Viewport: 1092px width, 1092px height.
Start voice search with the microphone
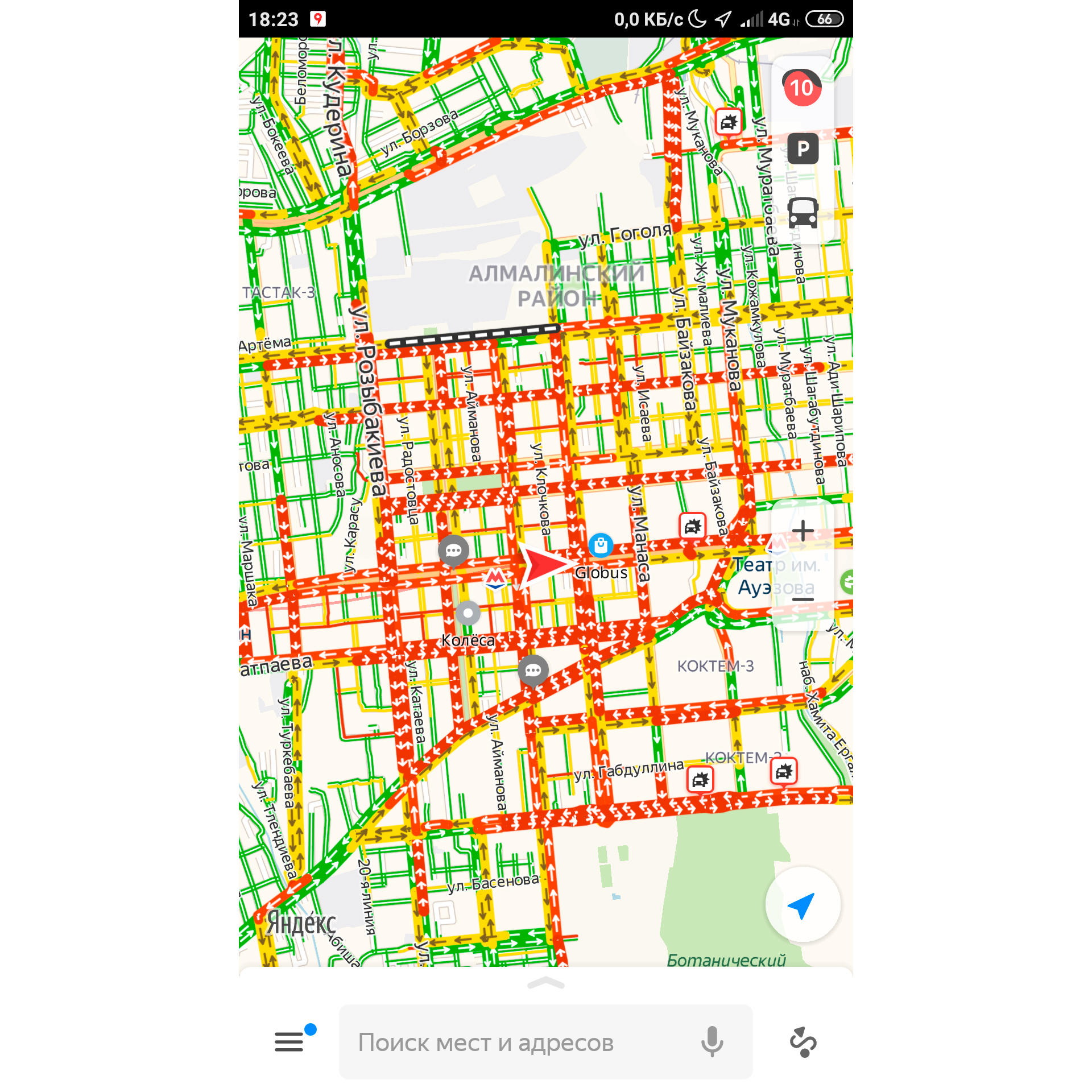(x=712, y=1042)
